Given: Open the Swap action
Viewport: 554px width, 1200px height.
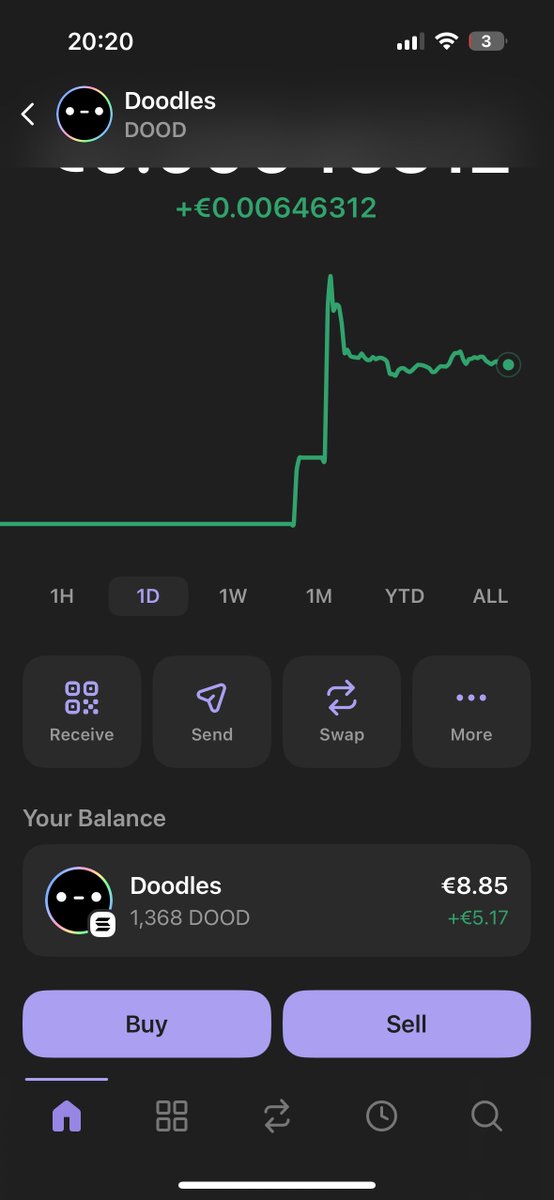Looking at the screenshot, I should [342, 712].
